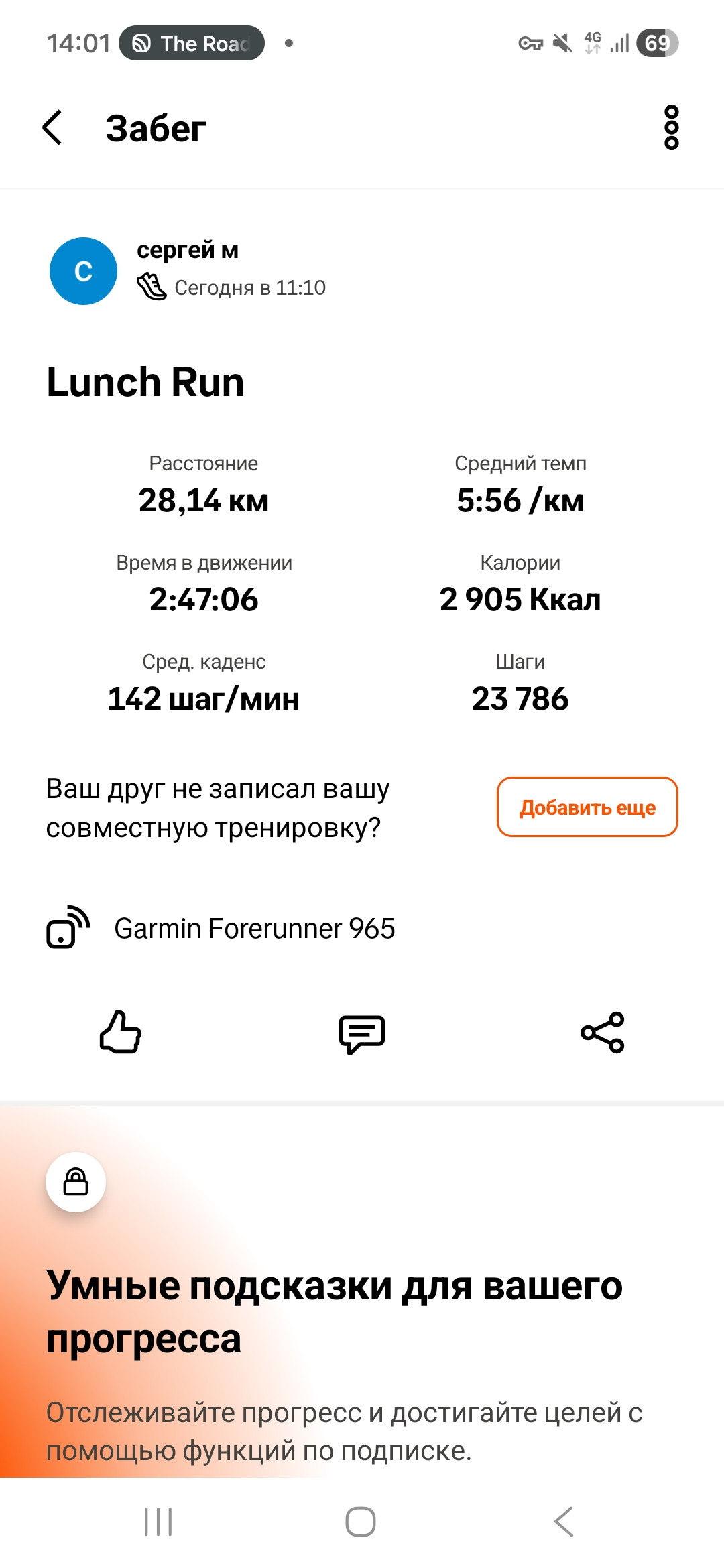Give kudos with the thumbs-up icon
The width and height of the screenshot is (724, 1568).
[121, 1032]
